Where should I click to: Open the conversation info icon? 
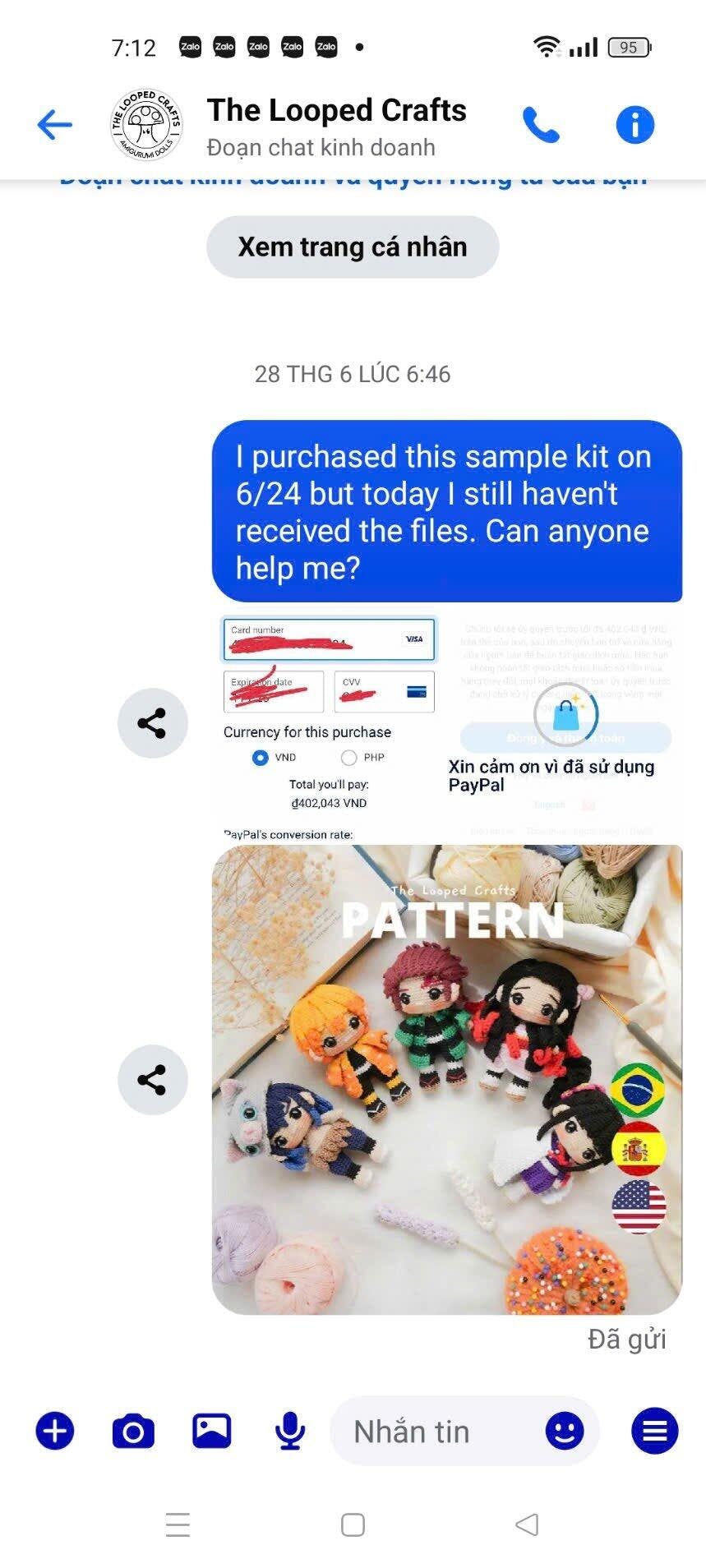coord(635,125)
